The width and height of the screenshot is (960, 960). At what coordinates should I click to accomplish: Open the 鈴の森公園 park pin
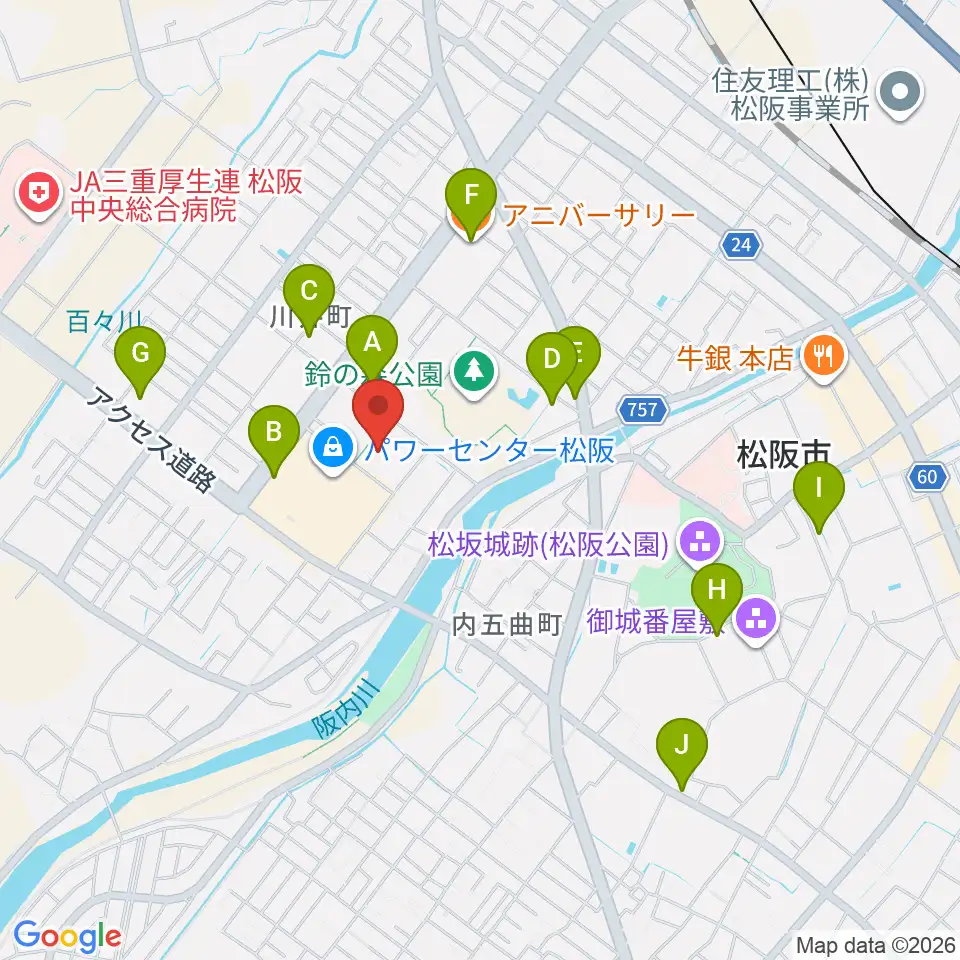click(475, 374)
